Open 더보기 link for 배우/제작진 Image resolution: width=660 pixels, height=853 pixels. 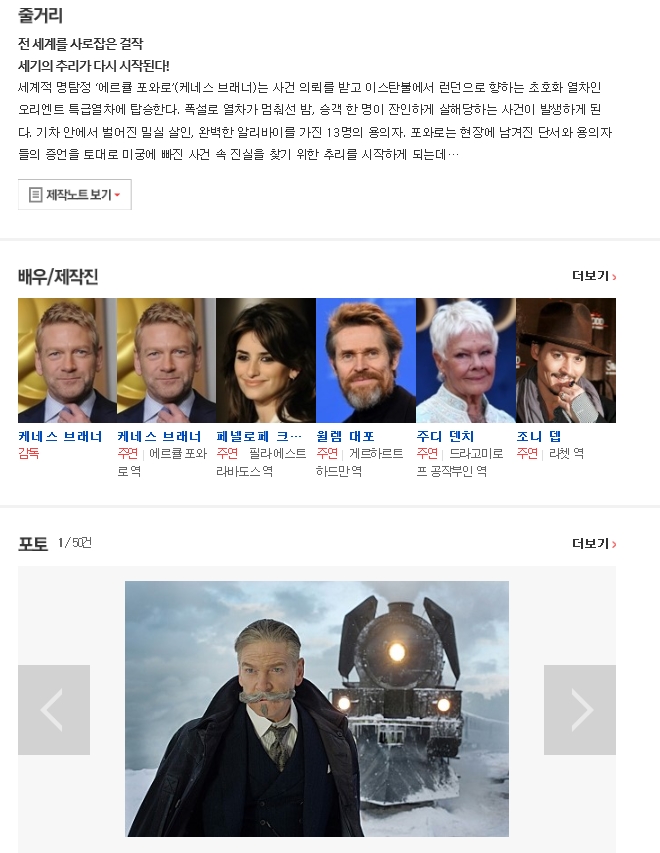tap(594, 276)
